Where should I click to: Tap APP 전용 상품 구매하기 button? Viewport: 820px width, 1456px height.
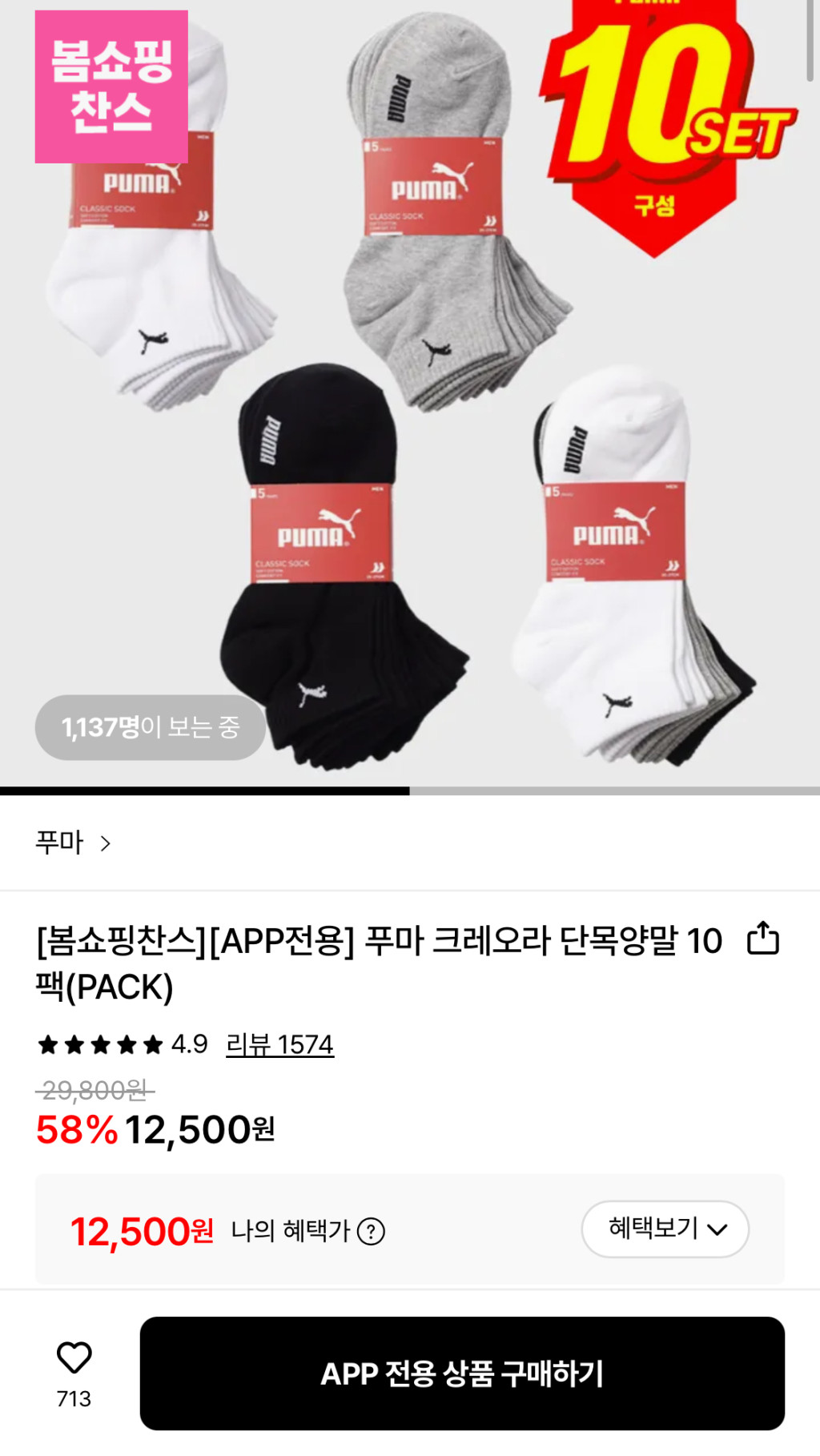462,1374
